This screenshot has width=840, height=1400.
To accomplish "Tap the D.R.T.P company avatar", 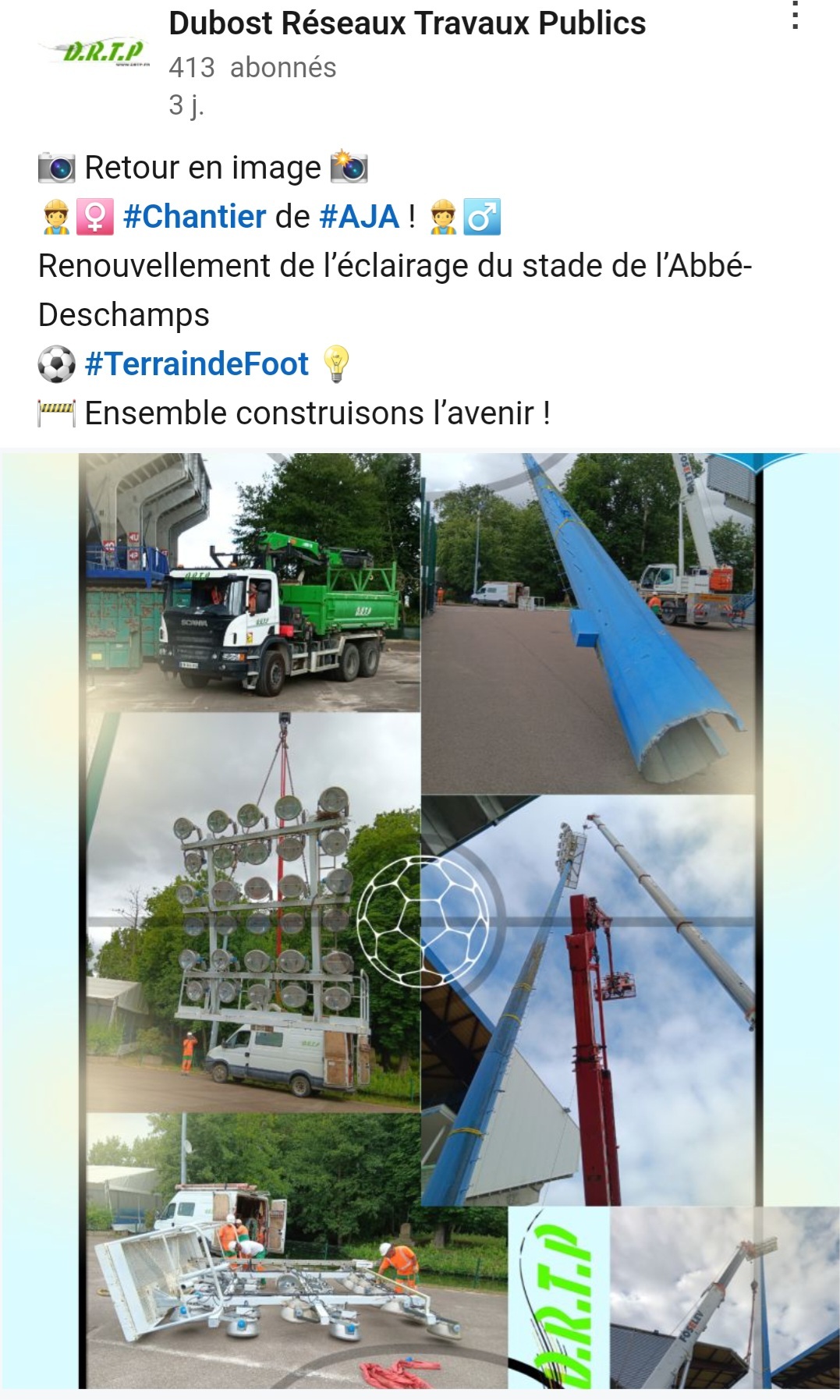I will (94, 53).
